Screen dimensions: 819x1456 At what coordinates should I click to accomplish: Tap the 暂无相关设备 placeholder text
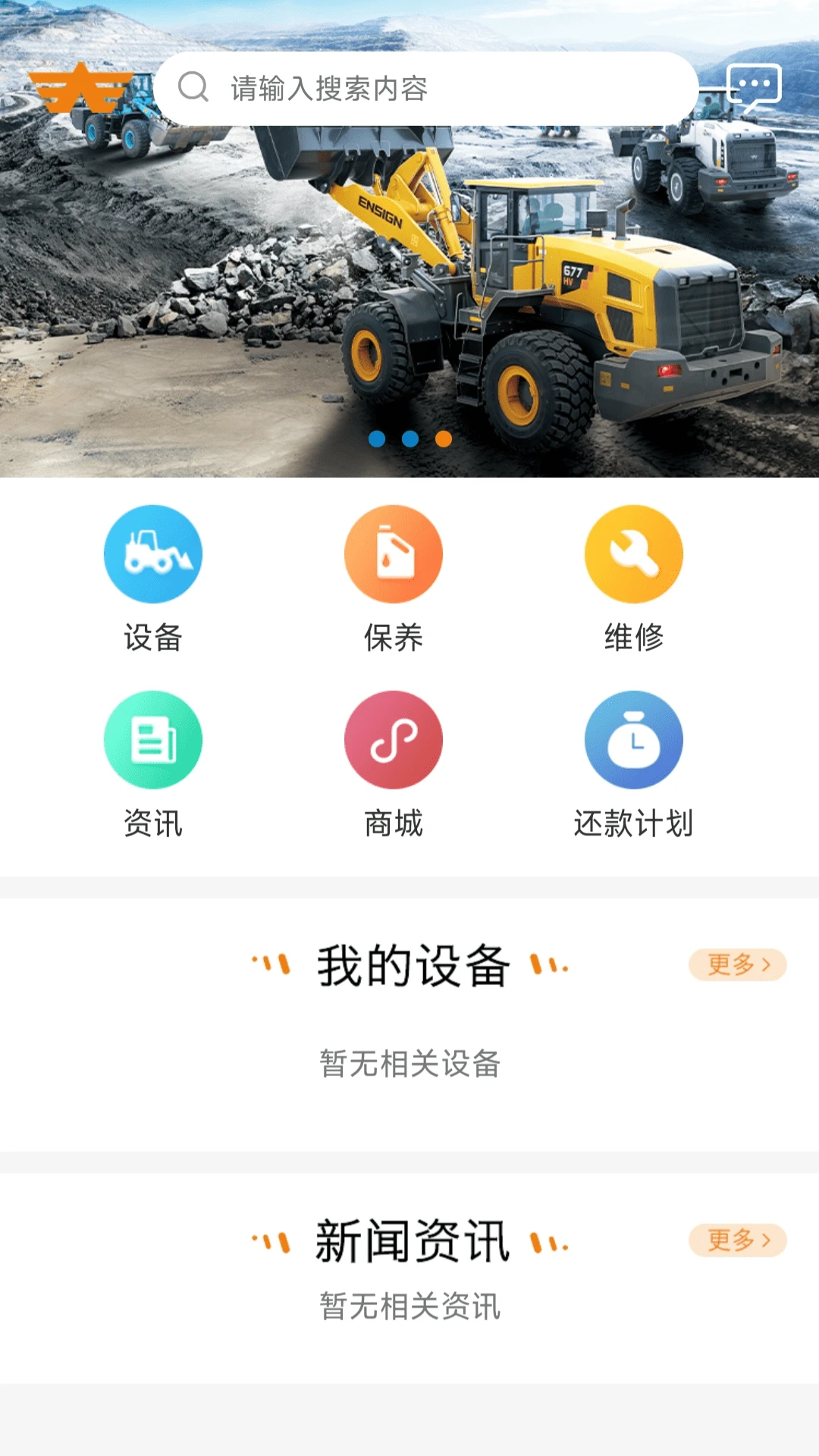click(409, 1064)
